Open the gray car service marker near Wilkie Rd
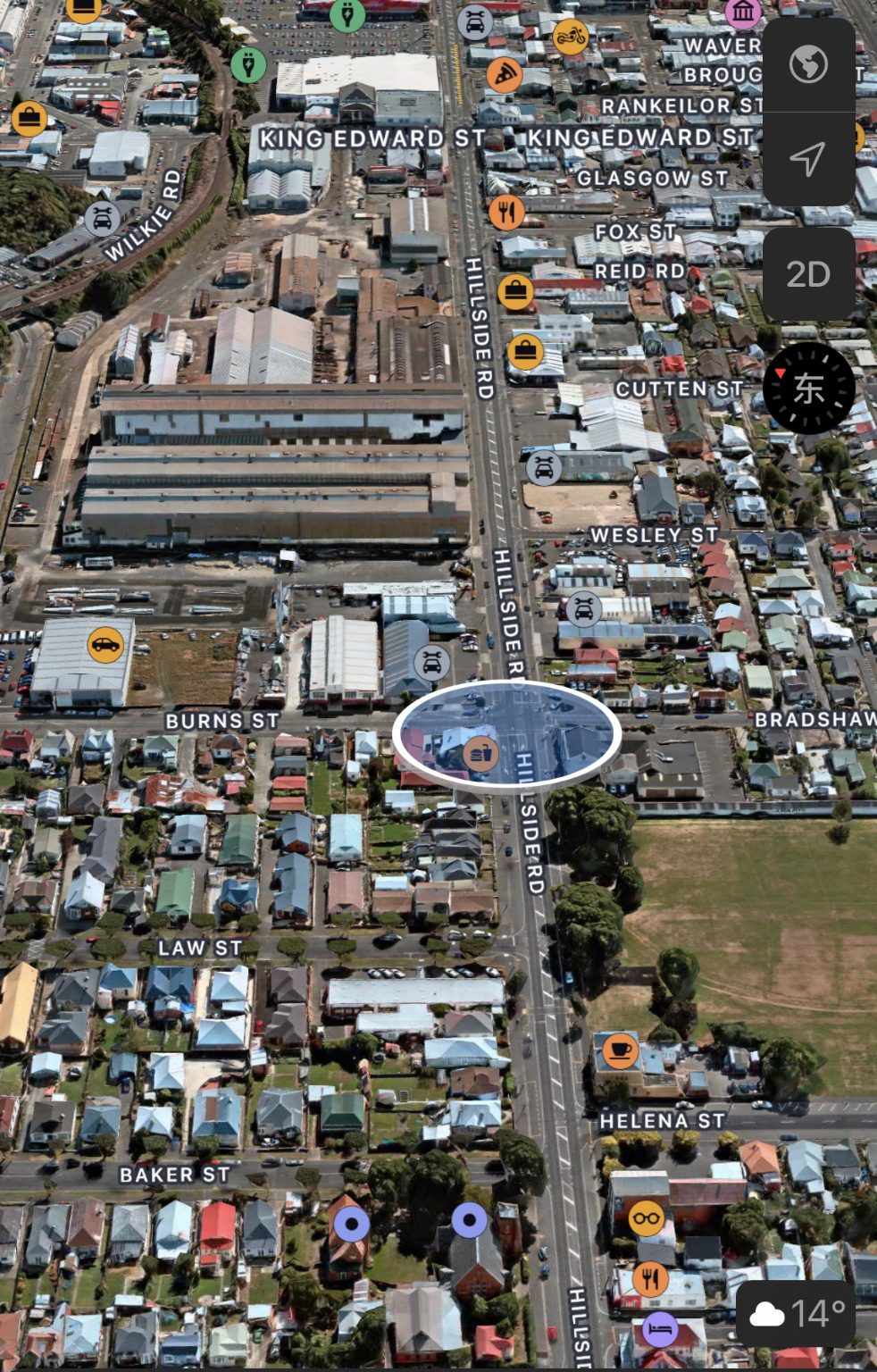Viewport: 877px width, 1372px height. tap(102, 219)
